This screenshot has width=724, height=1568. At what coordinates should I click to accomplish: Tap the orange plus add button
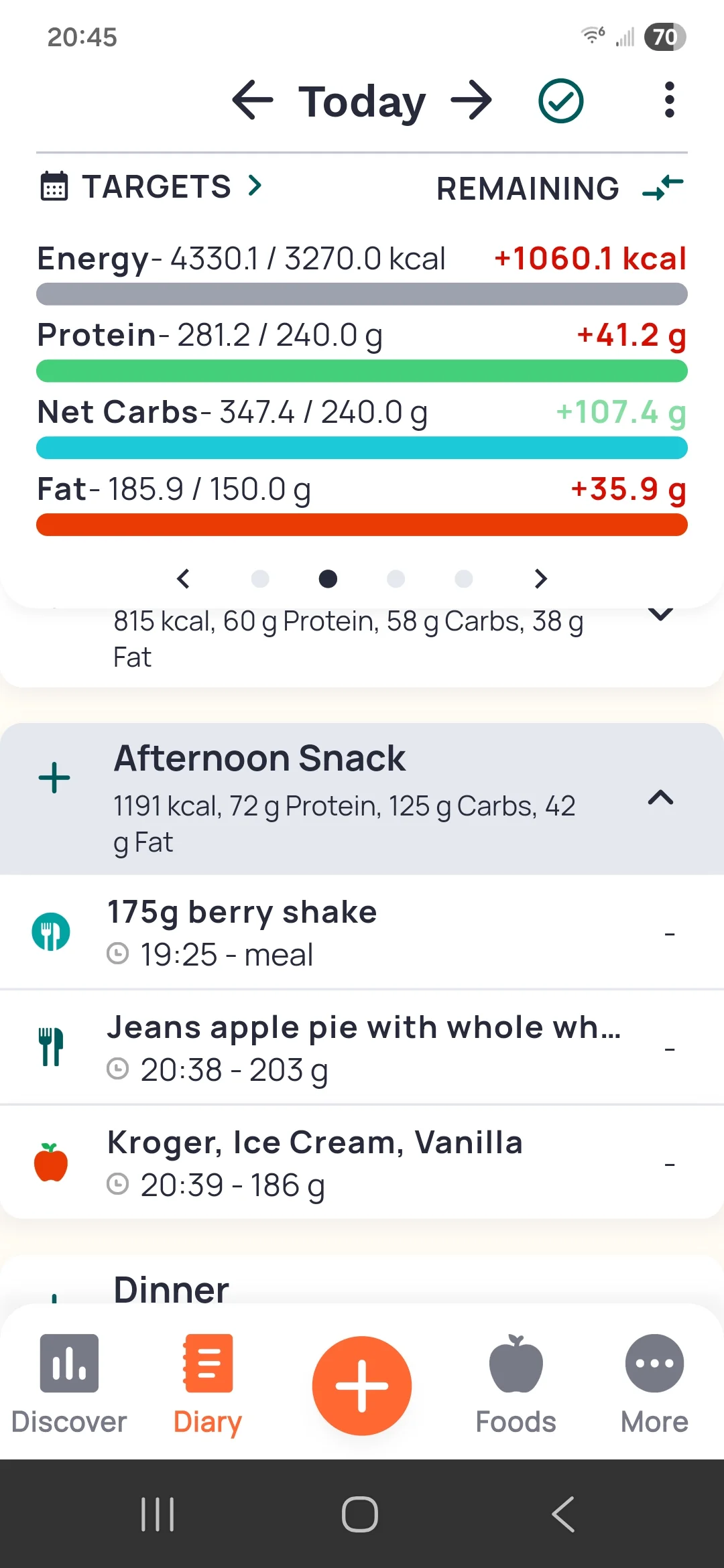pos(362,1385)
